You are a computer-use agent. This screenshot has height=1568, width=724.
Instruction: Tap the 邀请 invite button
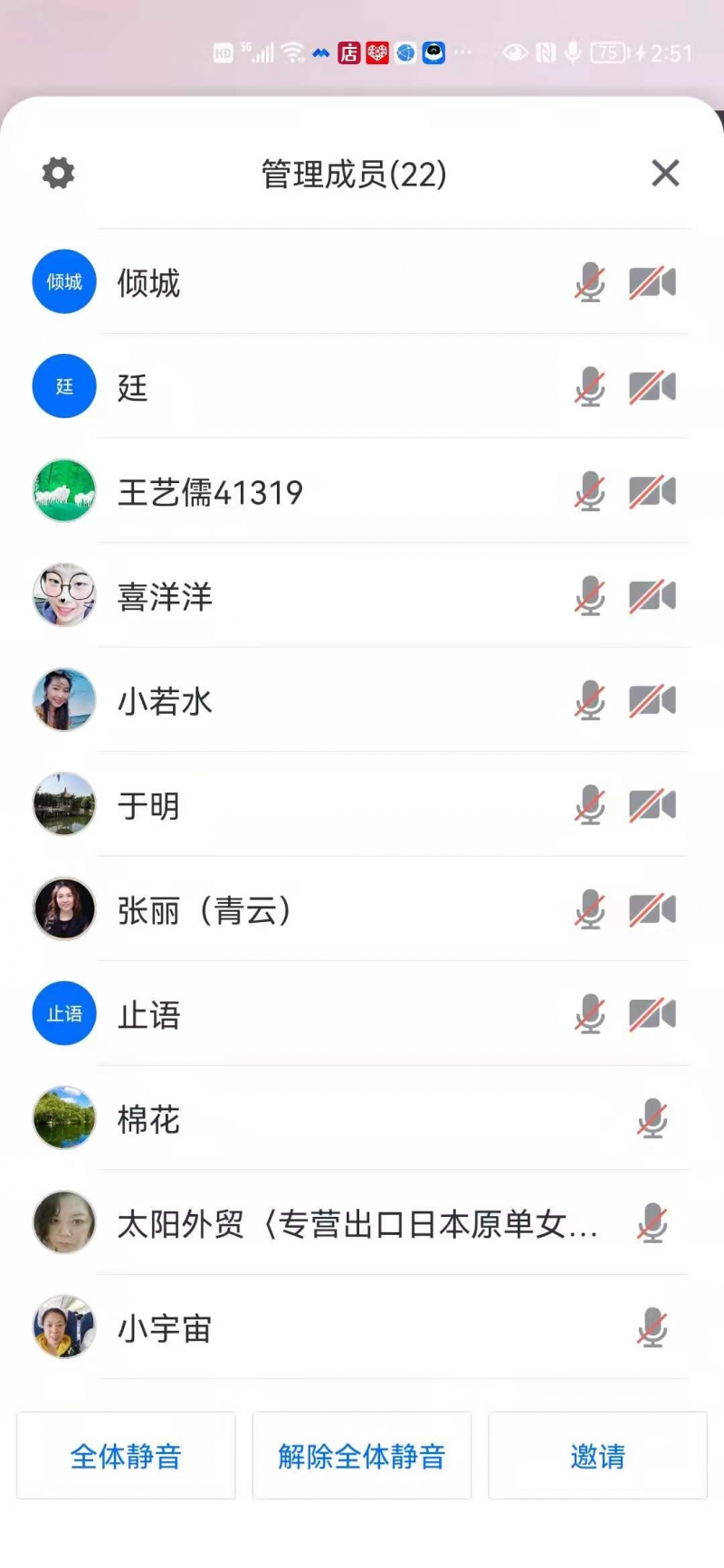pyautogui.click(x=597, y=1456)
